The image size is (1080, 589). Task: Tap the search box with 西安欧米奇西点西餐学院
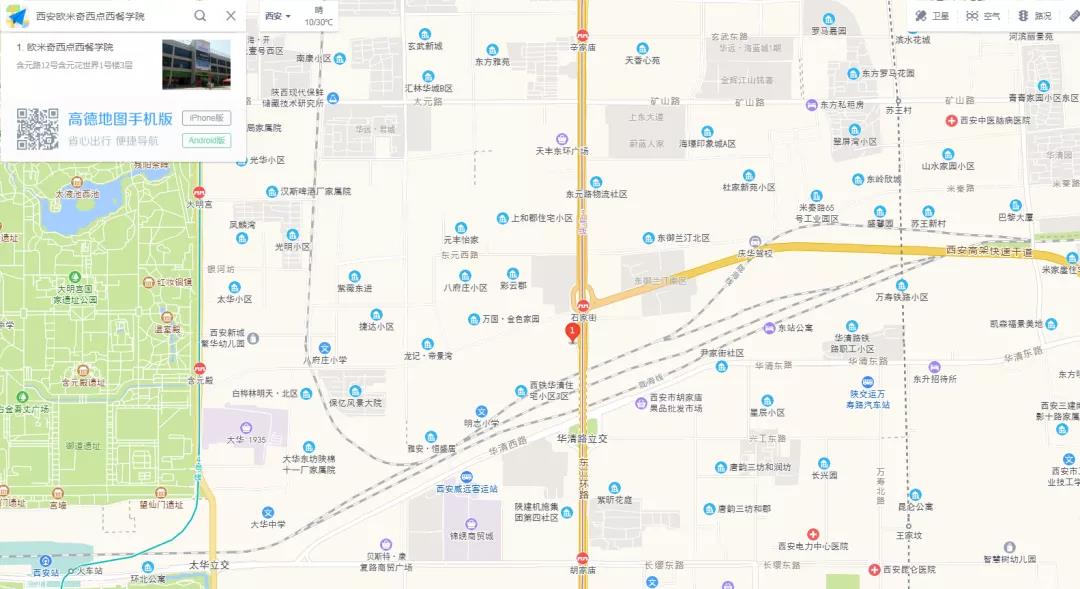tap(110, 16)
